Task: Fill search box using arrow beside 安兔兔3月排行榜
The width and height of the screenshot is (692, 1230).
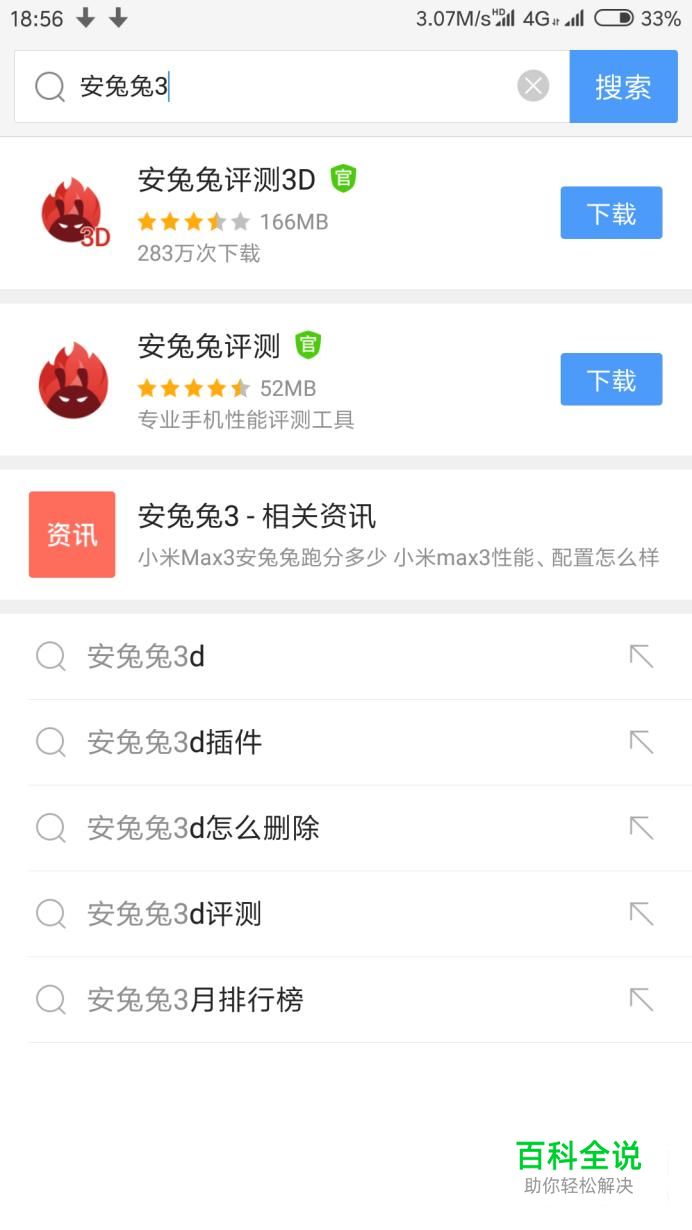Action: click(640, 1000)
